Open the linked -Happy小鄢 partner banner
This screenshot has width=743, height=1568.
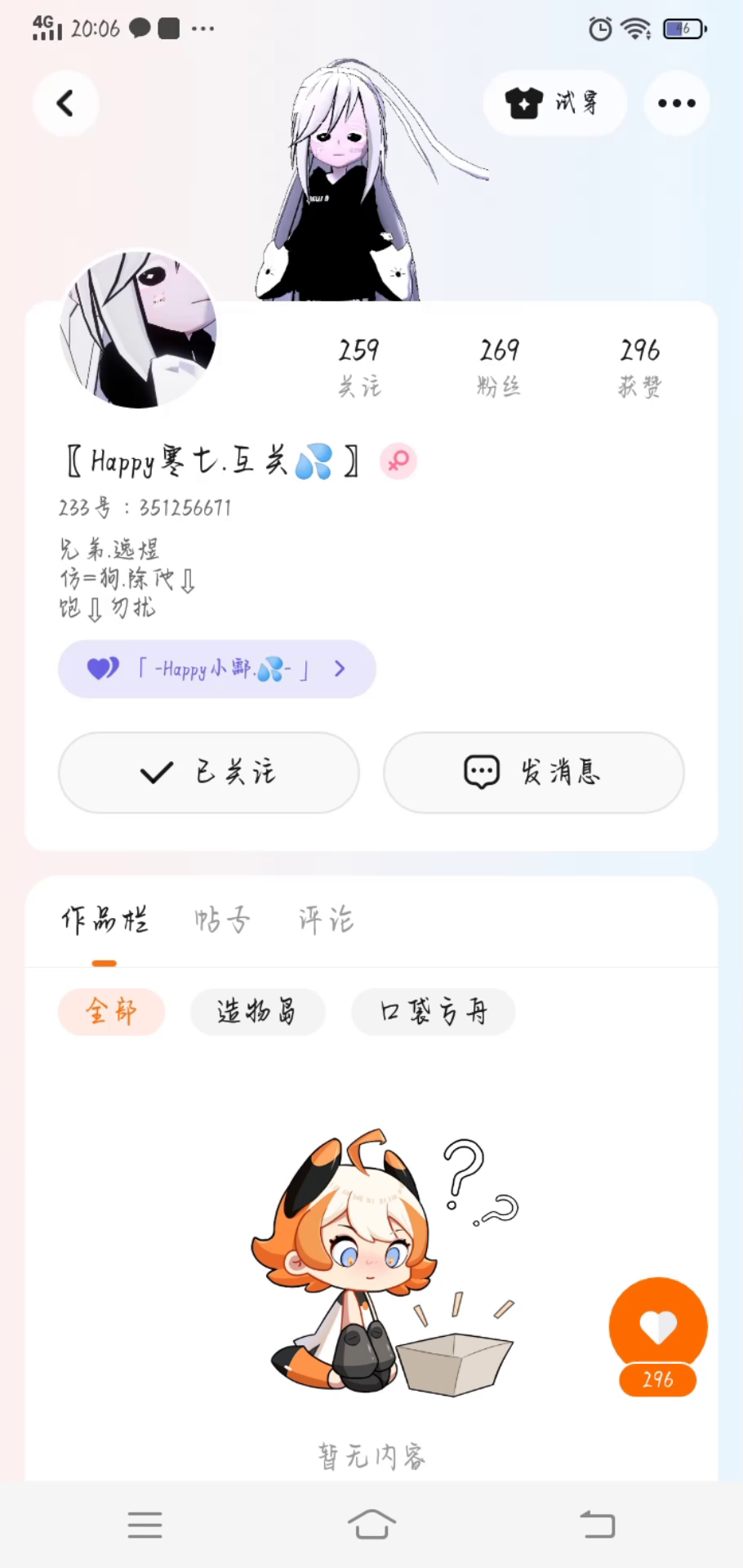click(216, 670)
